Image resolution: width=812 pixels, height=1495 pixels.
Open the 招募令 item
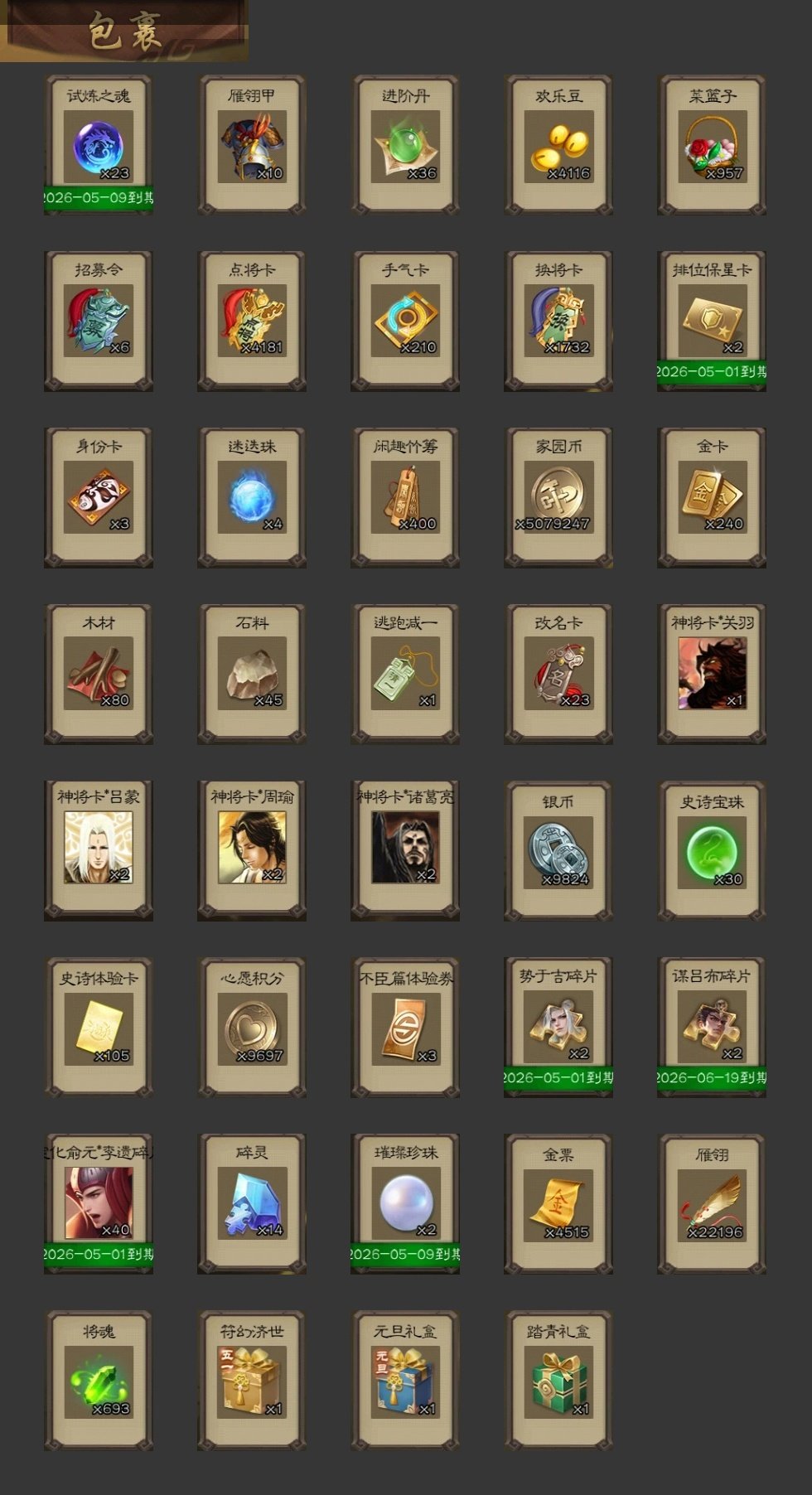[98, 322]
